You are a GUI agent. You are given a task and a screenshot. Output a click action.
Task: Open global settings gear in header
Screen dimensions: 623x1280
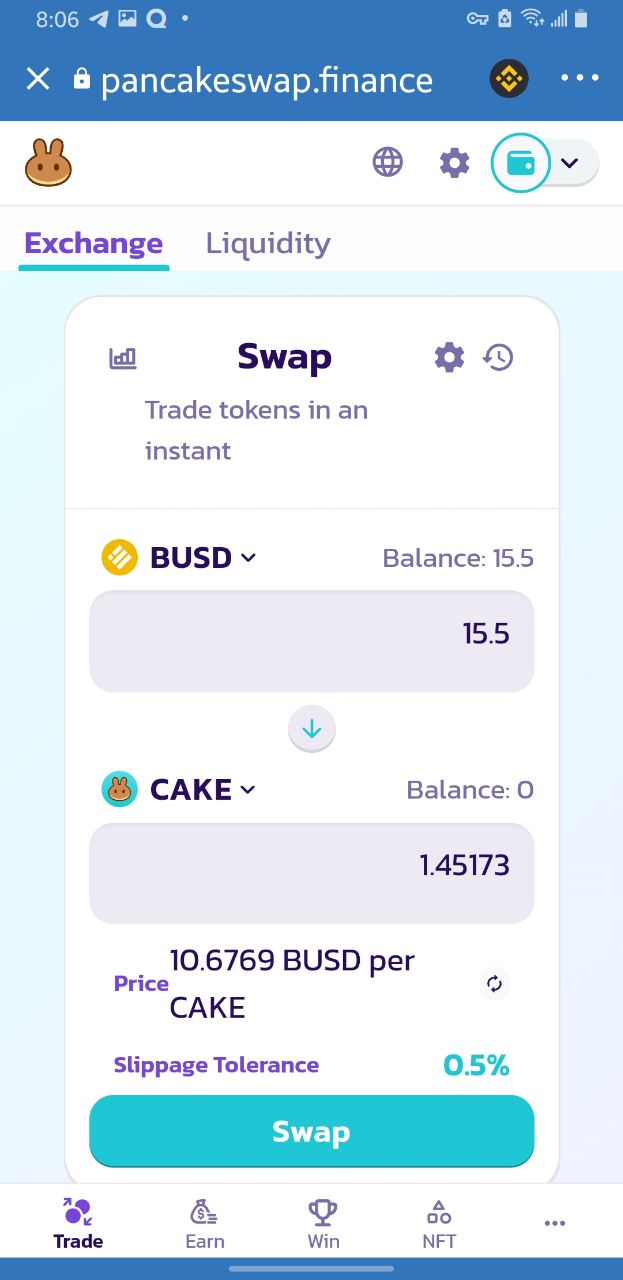(x=454, y=162)
